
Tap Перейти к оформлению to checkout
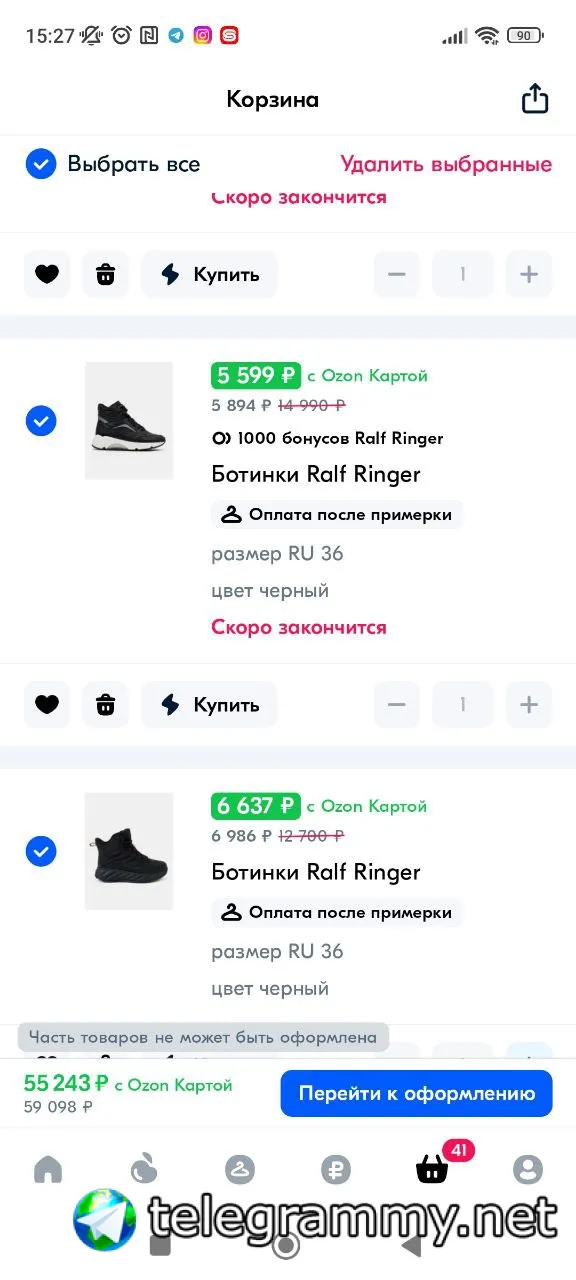pyautogui.click(x=416, y=1093)
